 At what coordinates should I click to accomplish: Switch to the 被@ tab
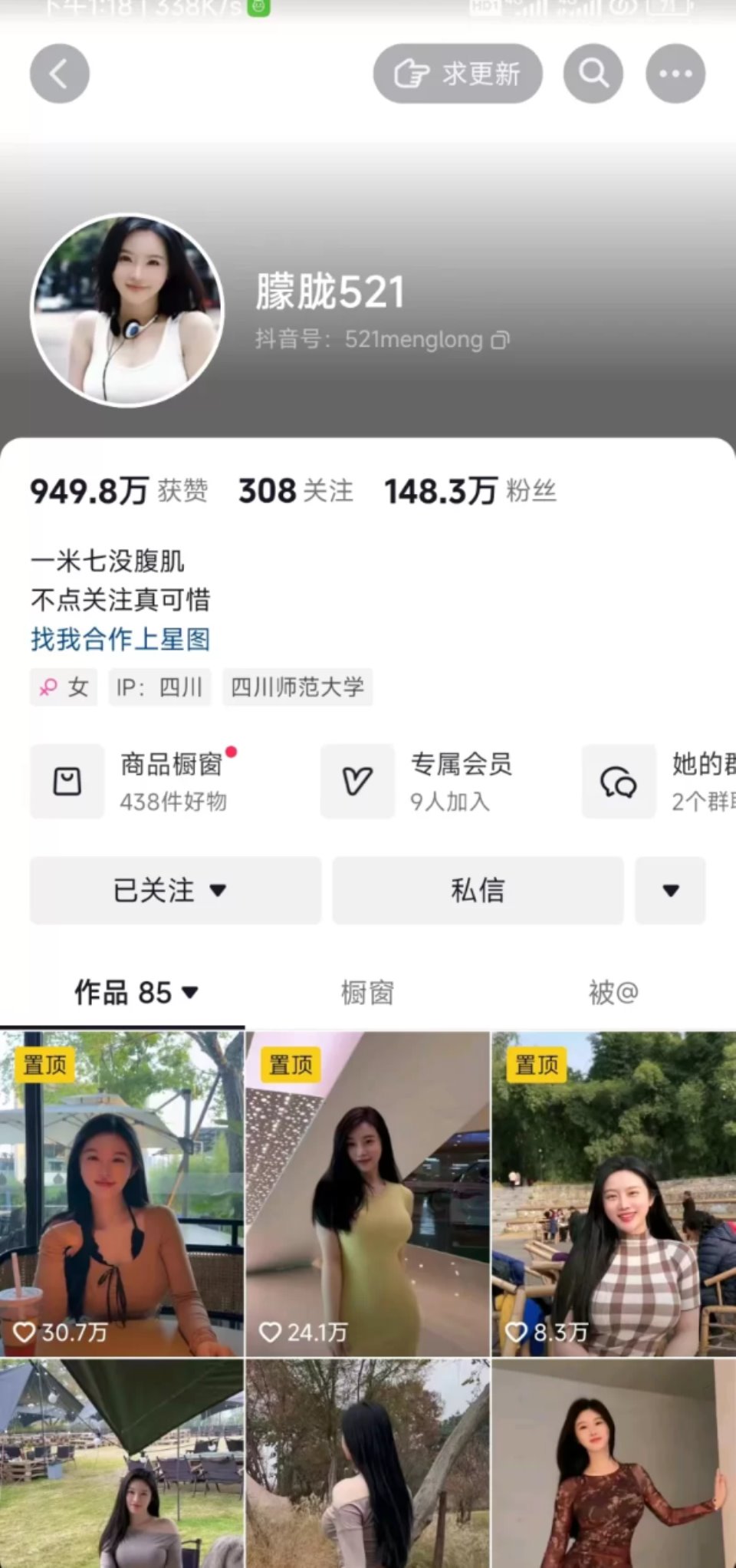tap(613, 993)
